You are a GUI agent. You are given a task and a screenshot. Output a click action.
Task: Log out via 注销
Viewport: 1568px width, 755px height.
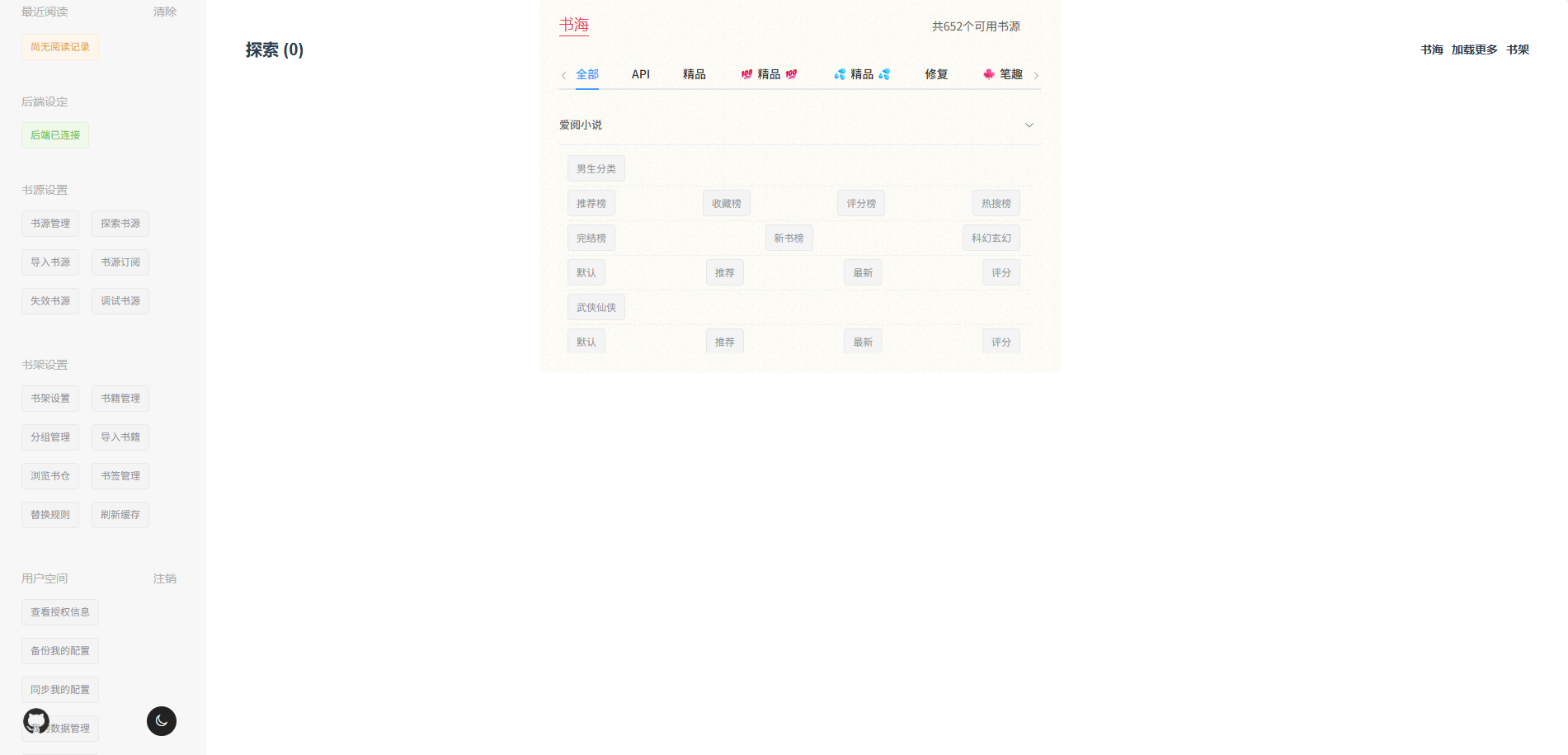pyautogui.click(x=165, y=578)
